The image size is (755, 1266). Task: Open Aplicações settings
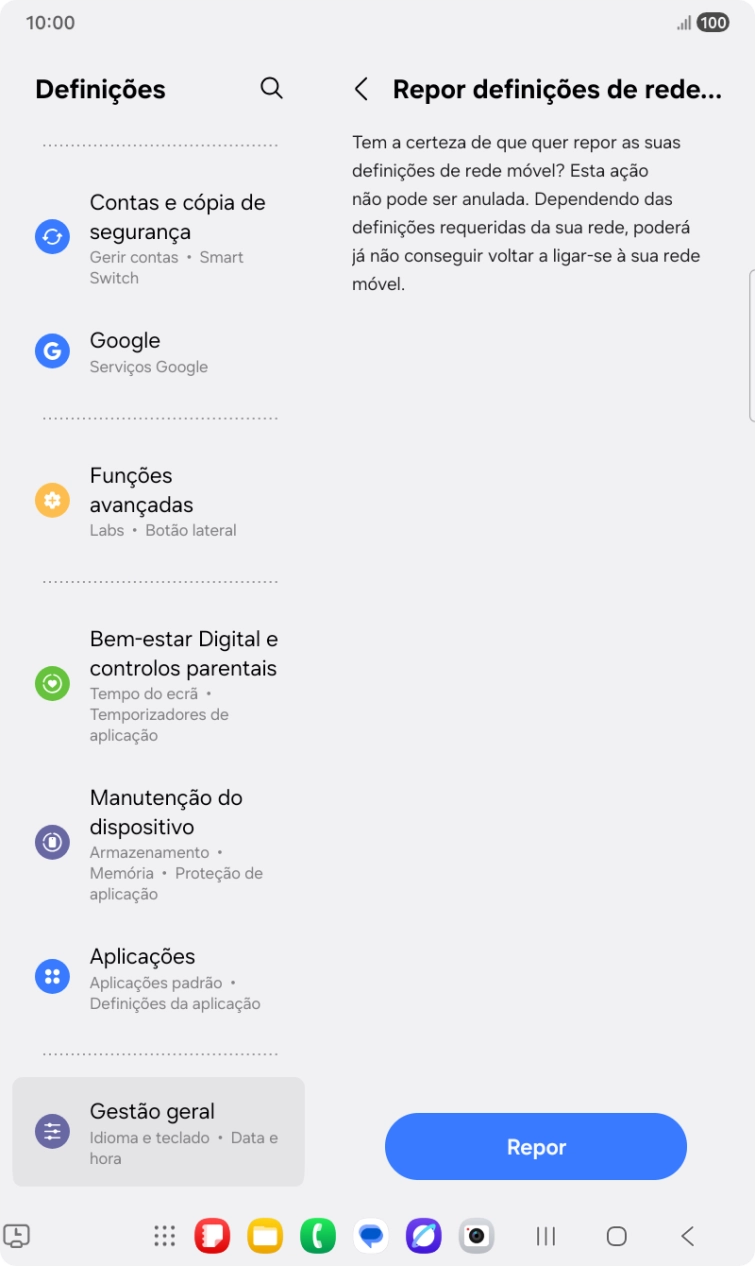(x=158, y=978)
